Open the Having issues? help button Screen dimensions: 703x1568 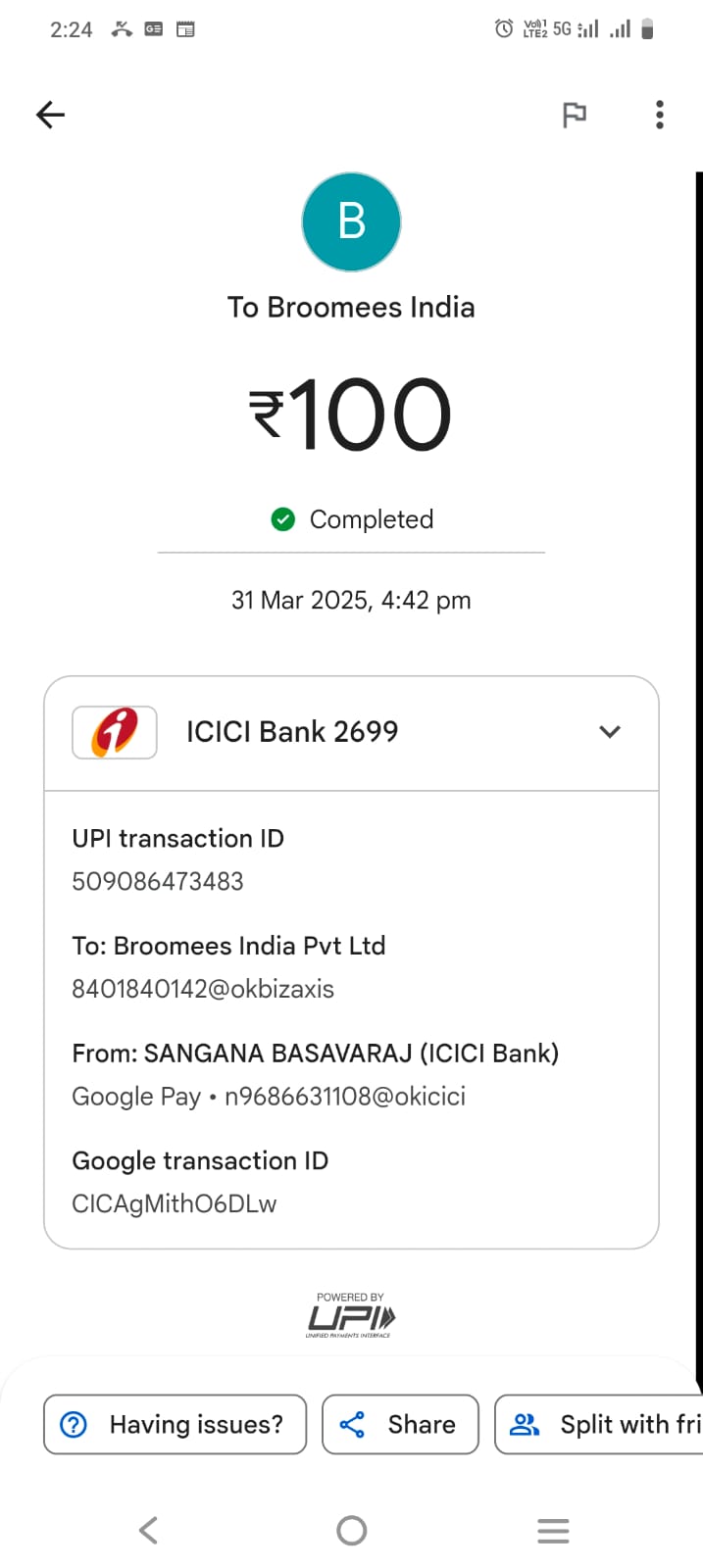[176, 1424]
